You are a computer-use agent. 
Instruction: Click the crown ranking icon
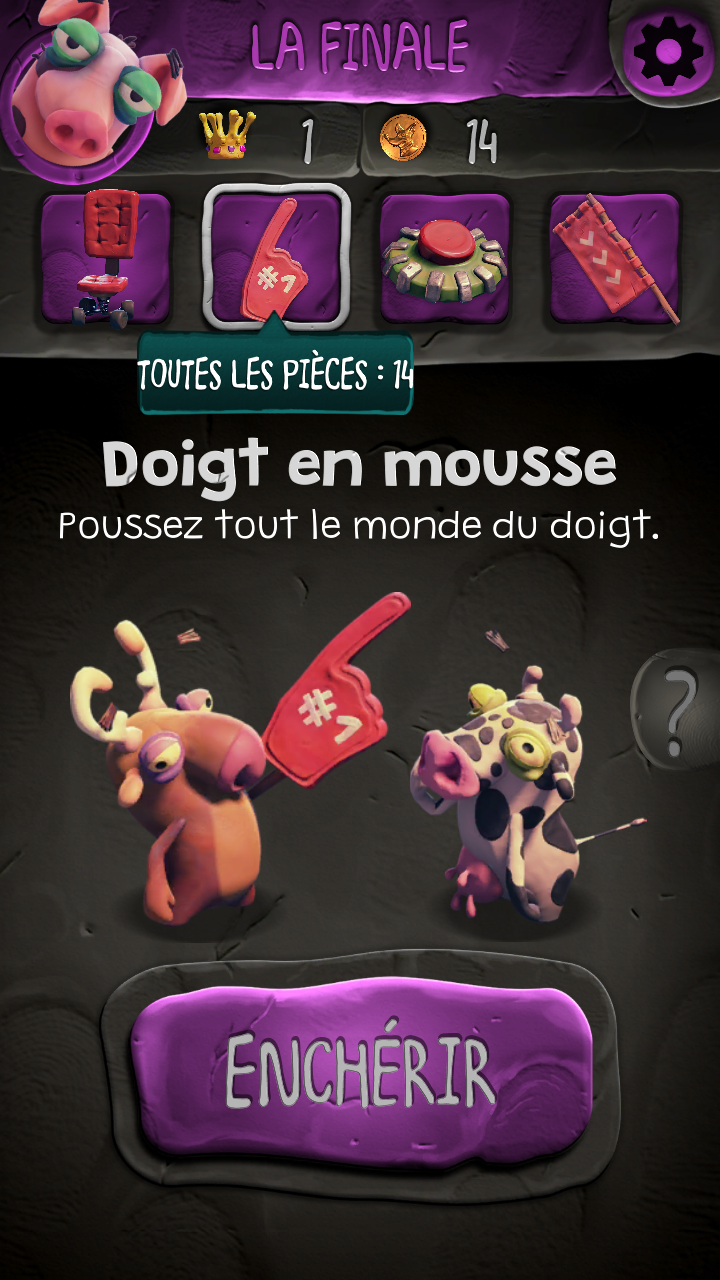[229, 138]
